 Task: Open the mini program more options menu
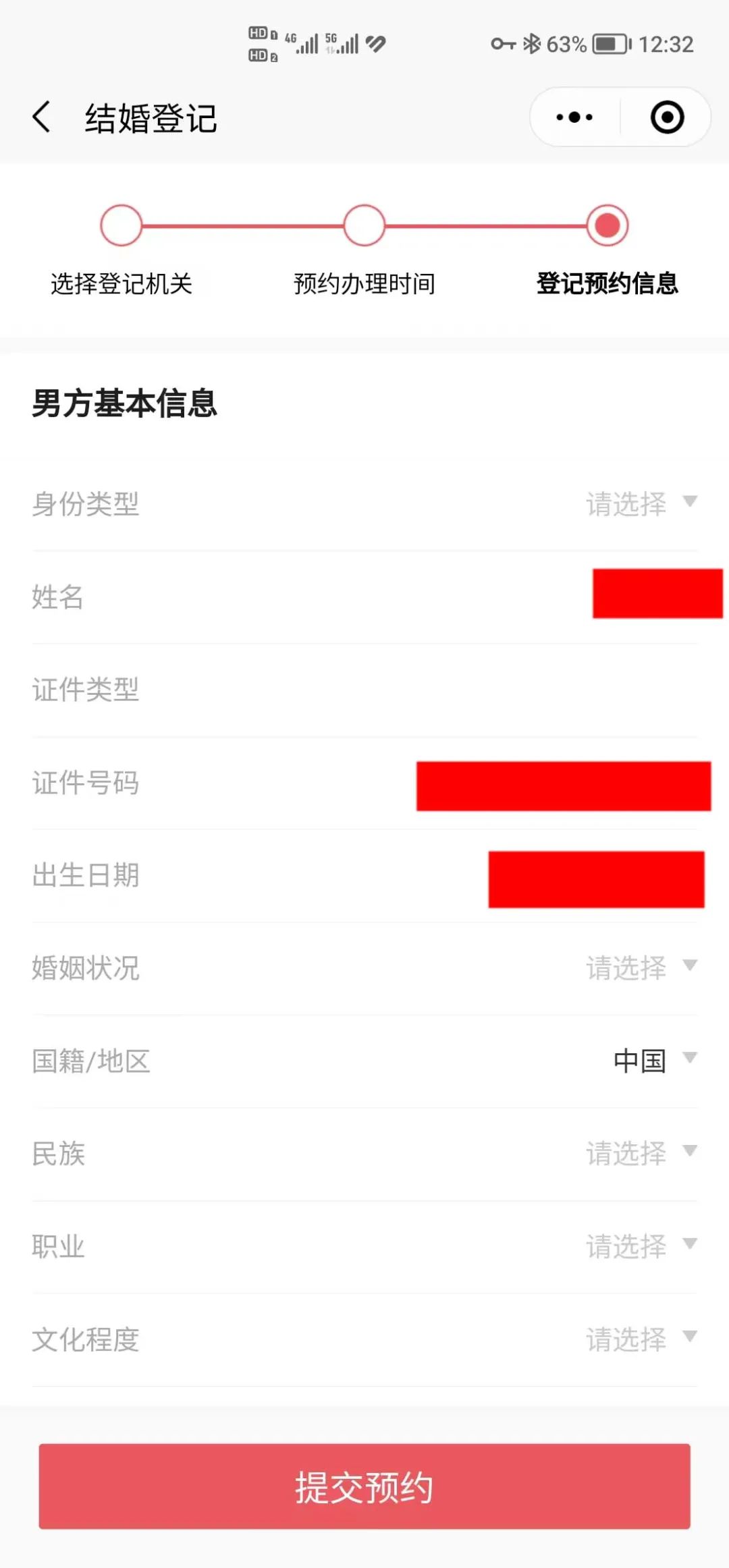pyautogui.click(x=574, y=117)
